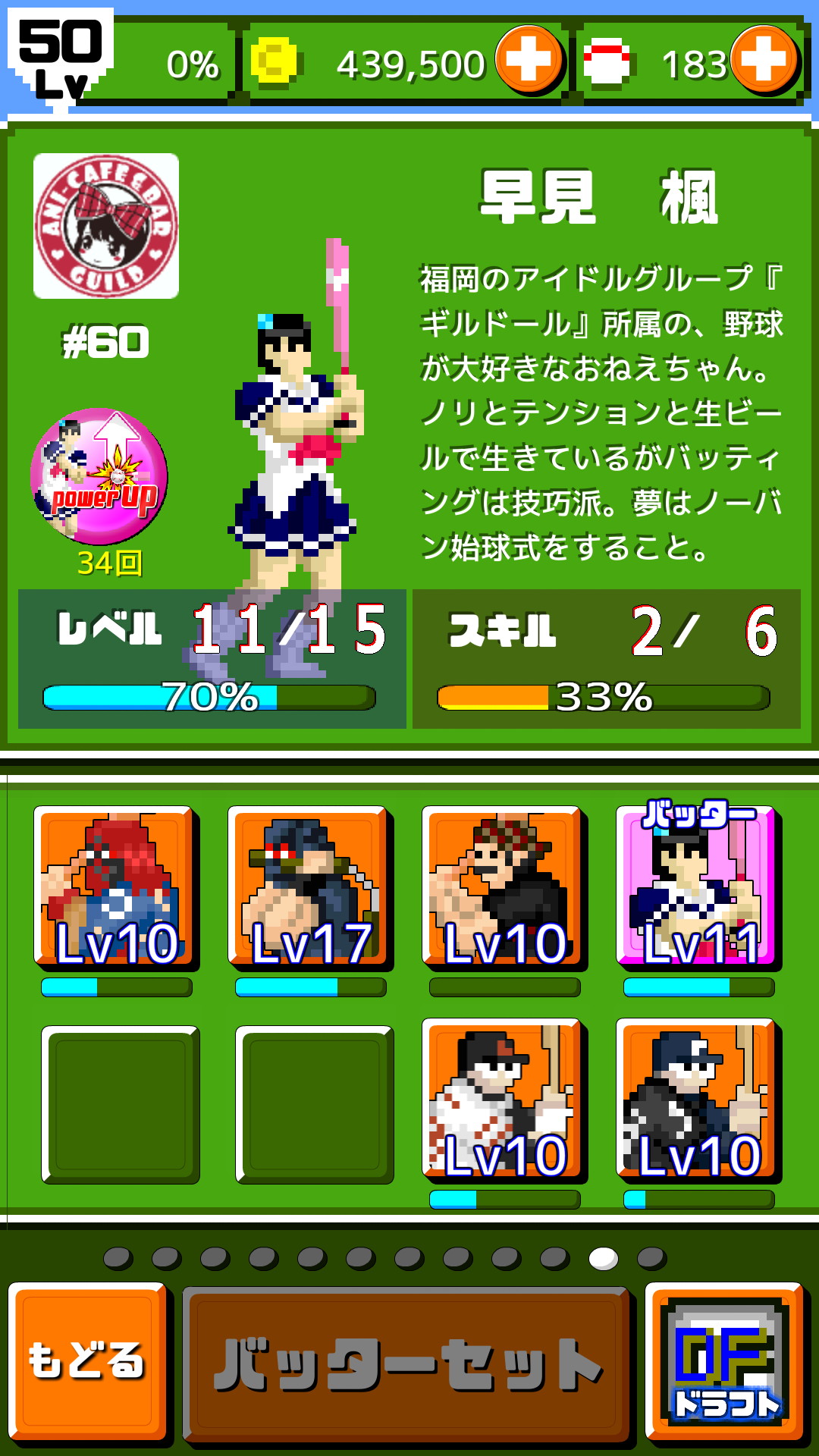Jump to the first page dot
The width and height of the screenshot is (819, 1456).
118,1258
